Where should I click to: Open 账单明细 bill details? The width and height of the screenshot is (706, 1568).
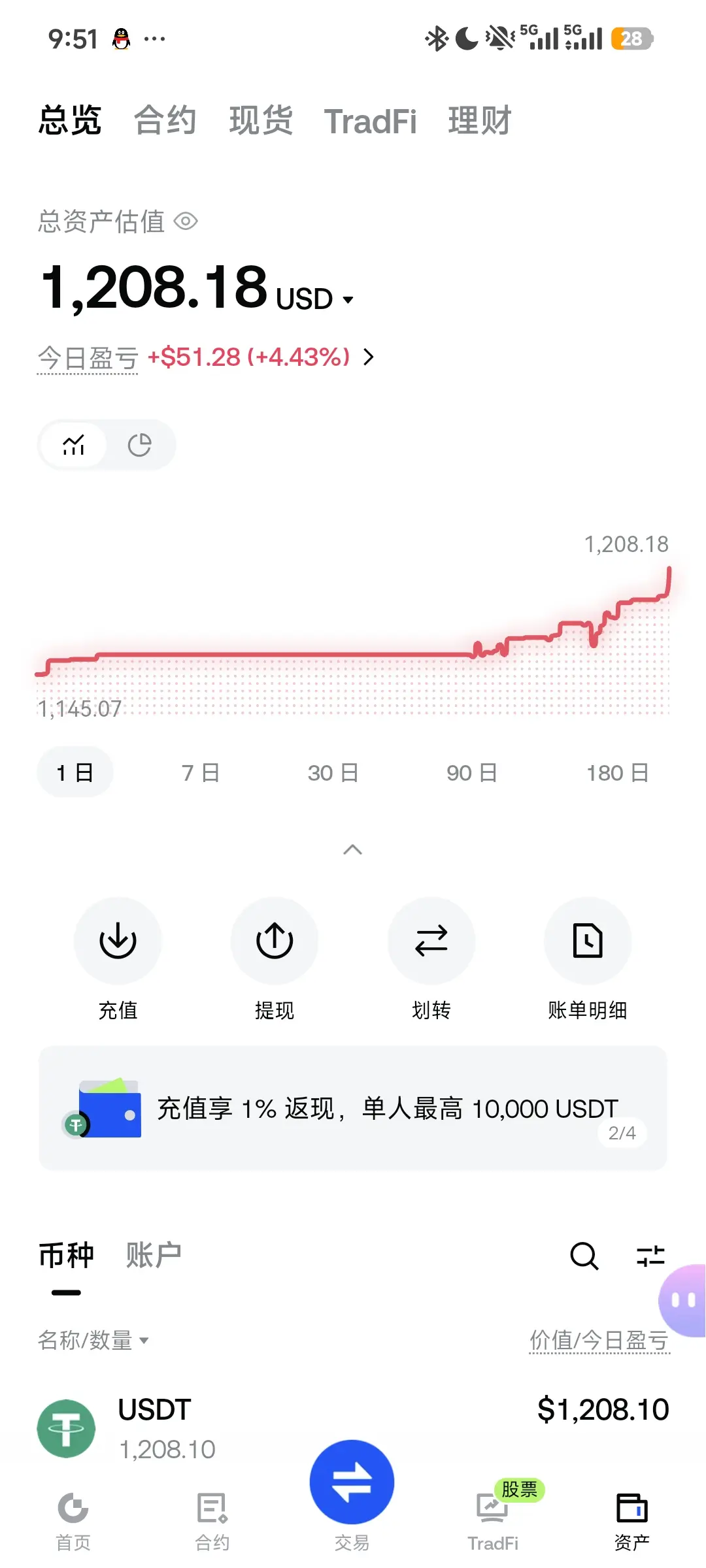(588, 958)
